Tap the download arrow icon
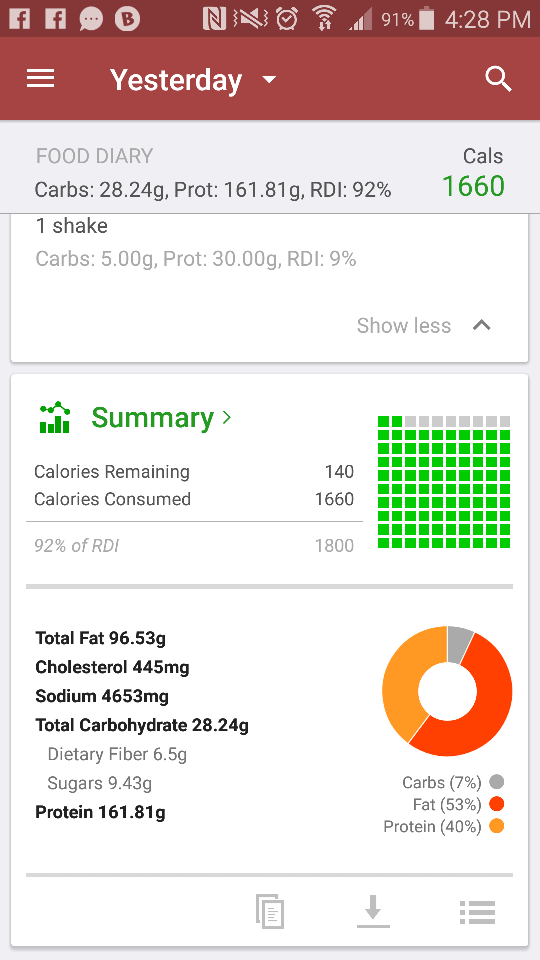Screen dimensions: 540x960 373,912
